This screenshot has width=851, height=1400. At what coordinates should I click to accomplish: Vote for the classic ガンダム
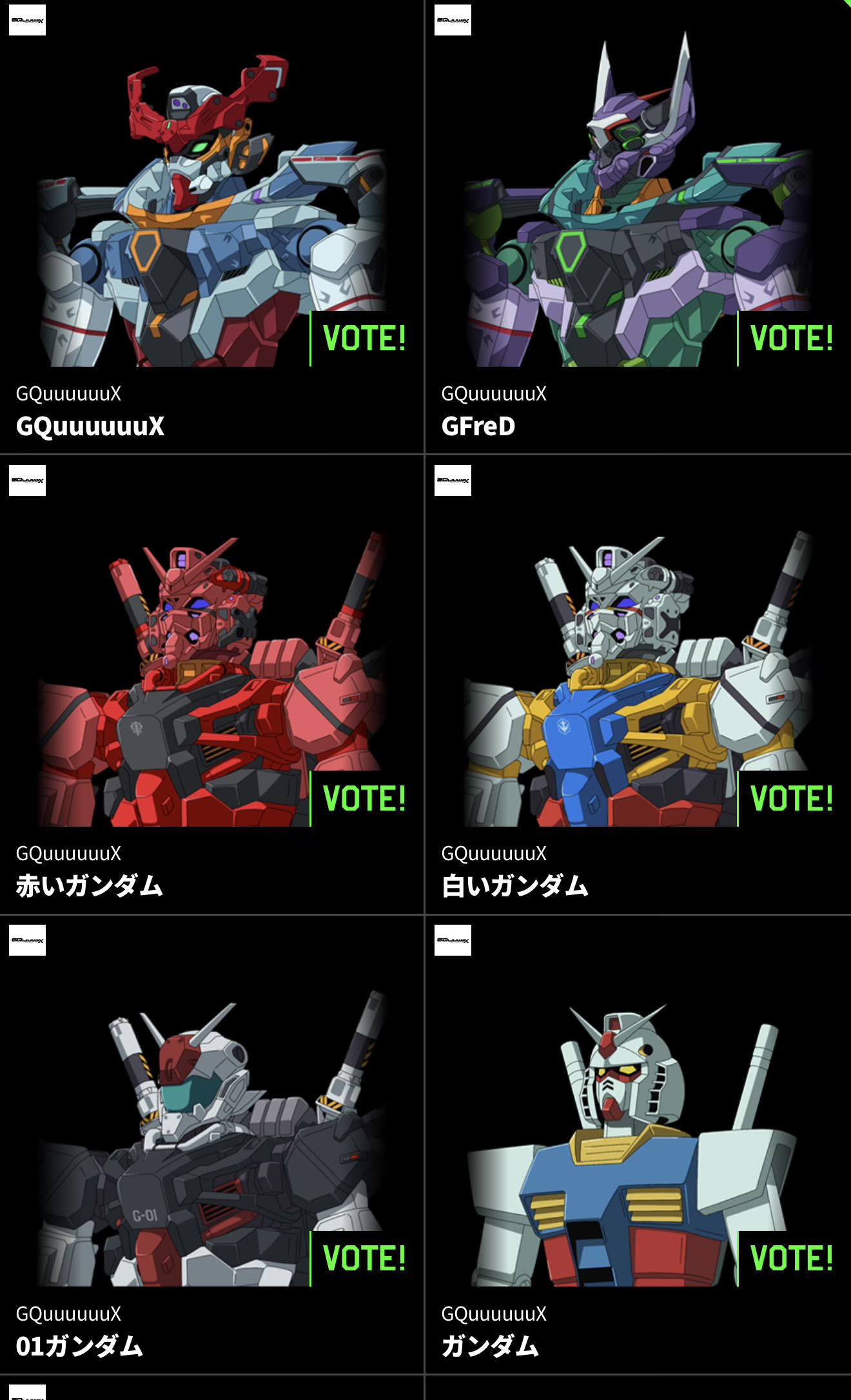[x=791, y=1258]
